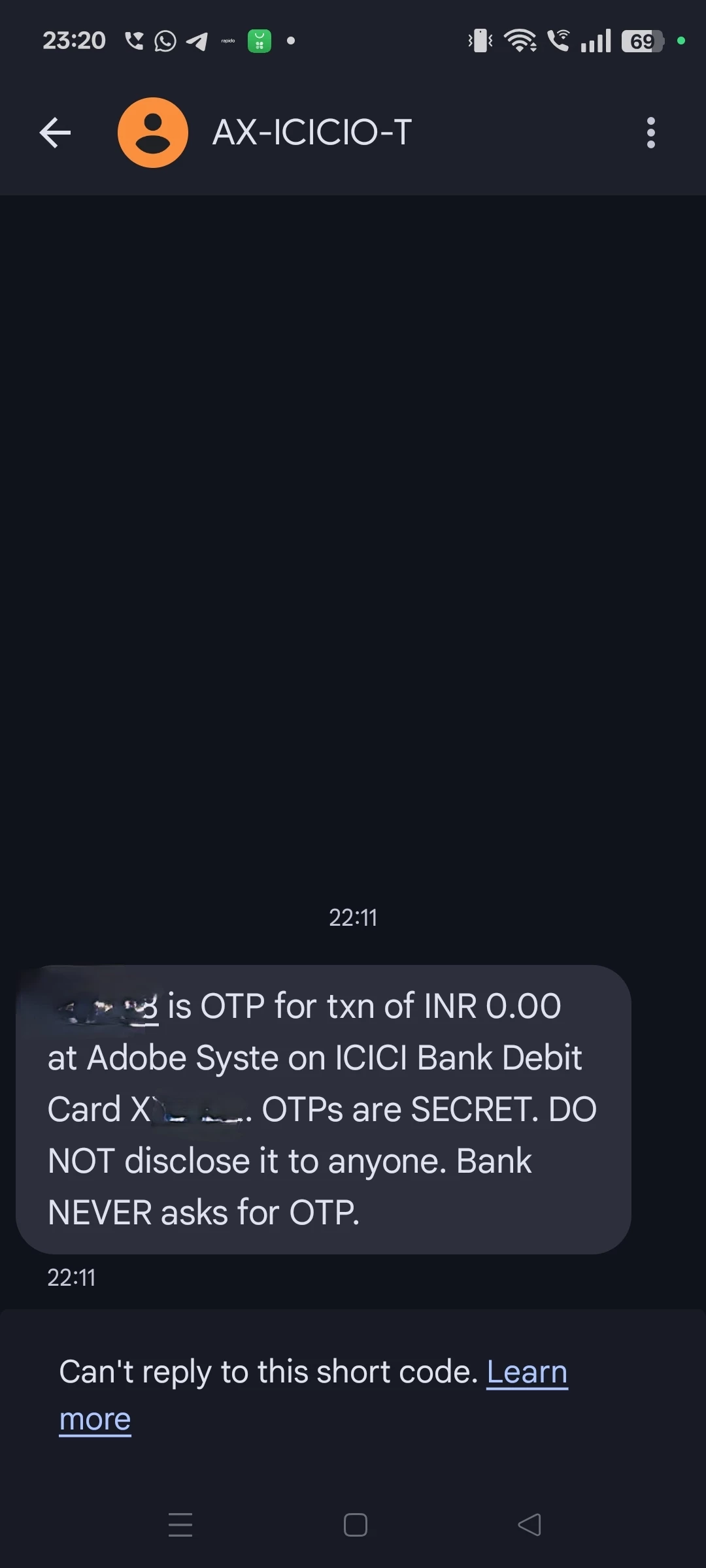Open the AX-ICICIO-T contact avatar
This screenshot has height=1568, width=706.
(x=153, y=133)
